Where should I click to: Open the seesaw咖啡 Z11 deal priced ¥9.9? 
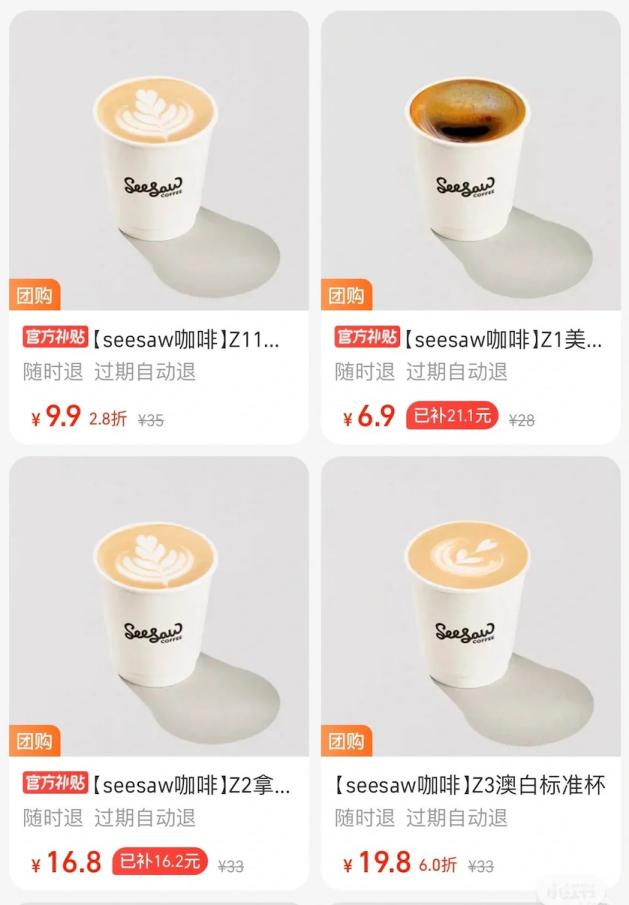click(x=159, y=339)
